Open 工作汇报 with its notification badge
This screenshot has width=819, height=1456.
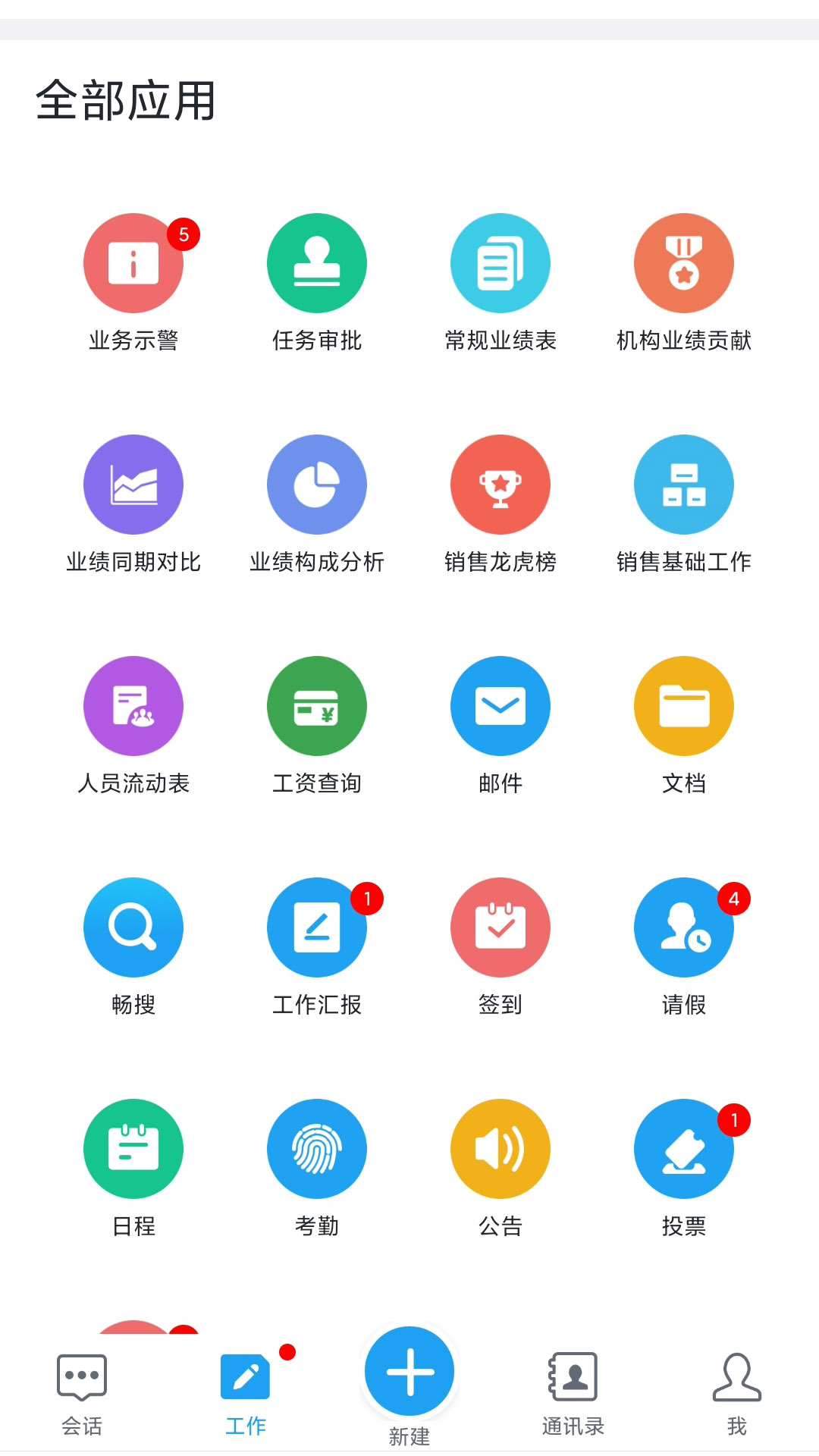317,927
